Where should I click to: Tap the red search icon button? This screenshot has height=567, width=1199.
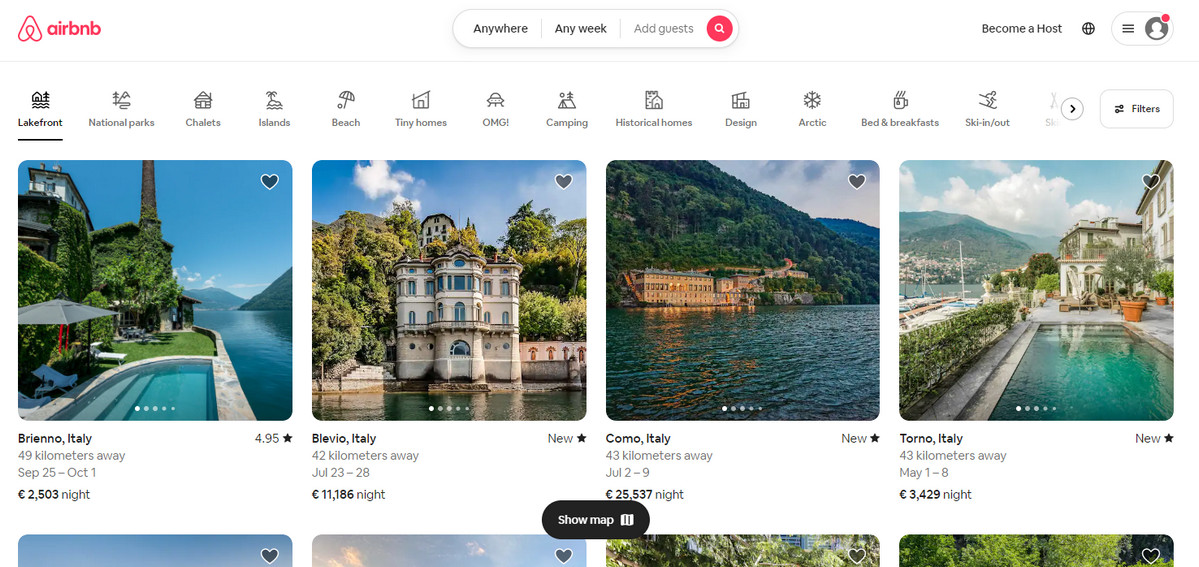tap(720, 29)
